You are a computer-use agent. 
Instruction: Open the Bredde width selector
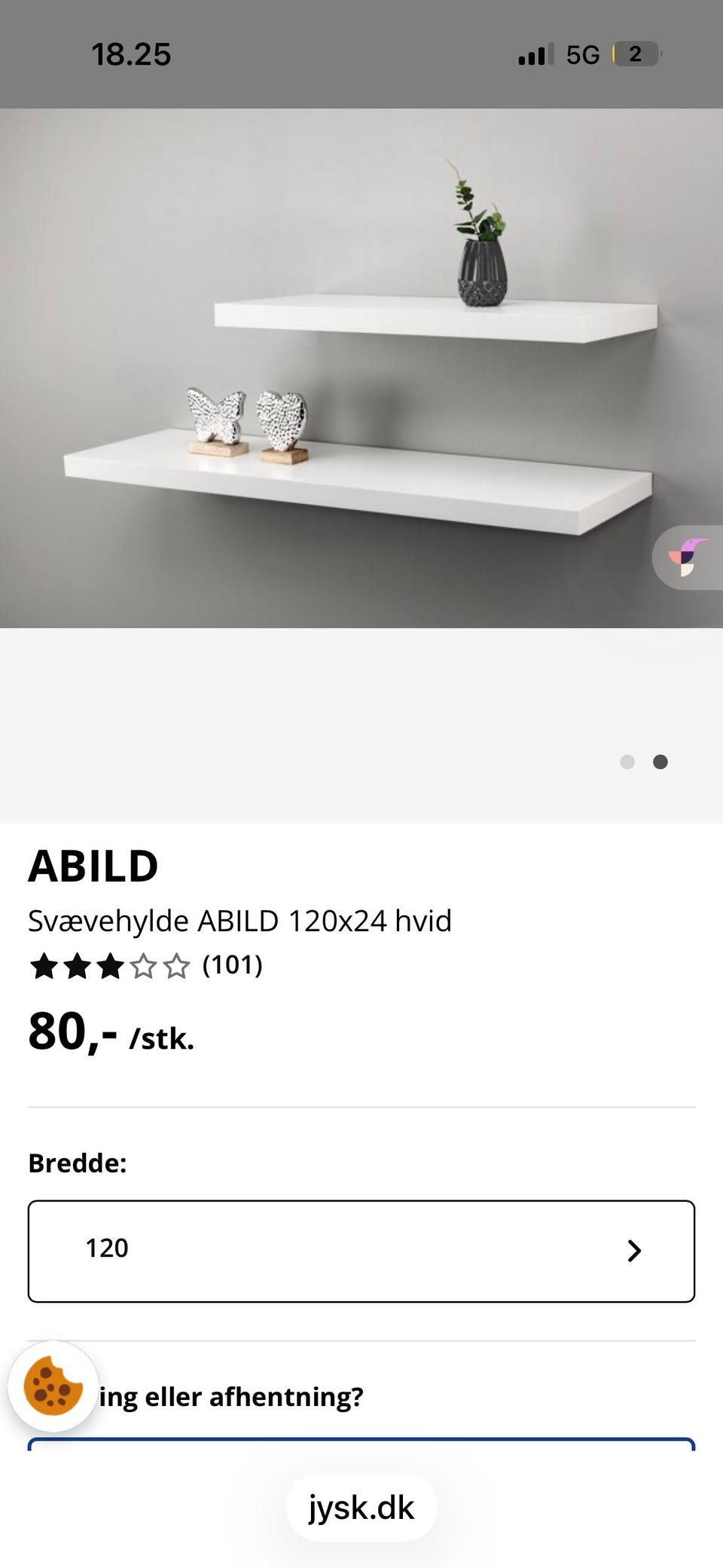[361, 1249]
